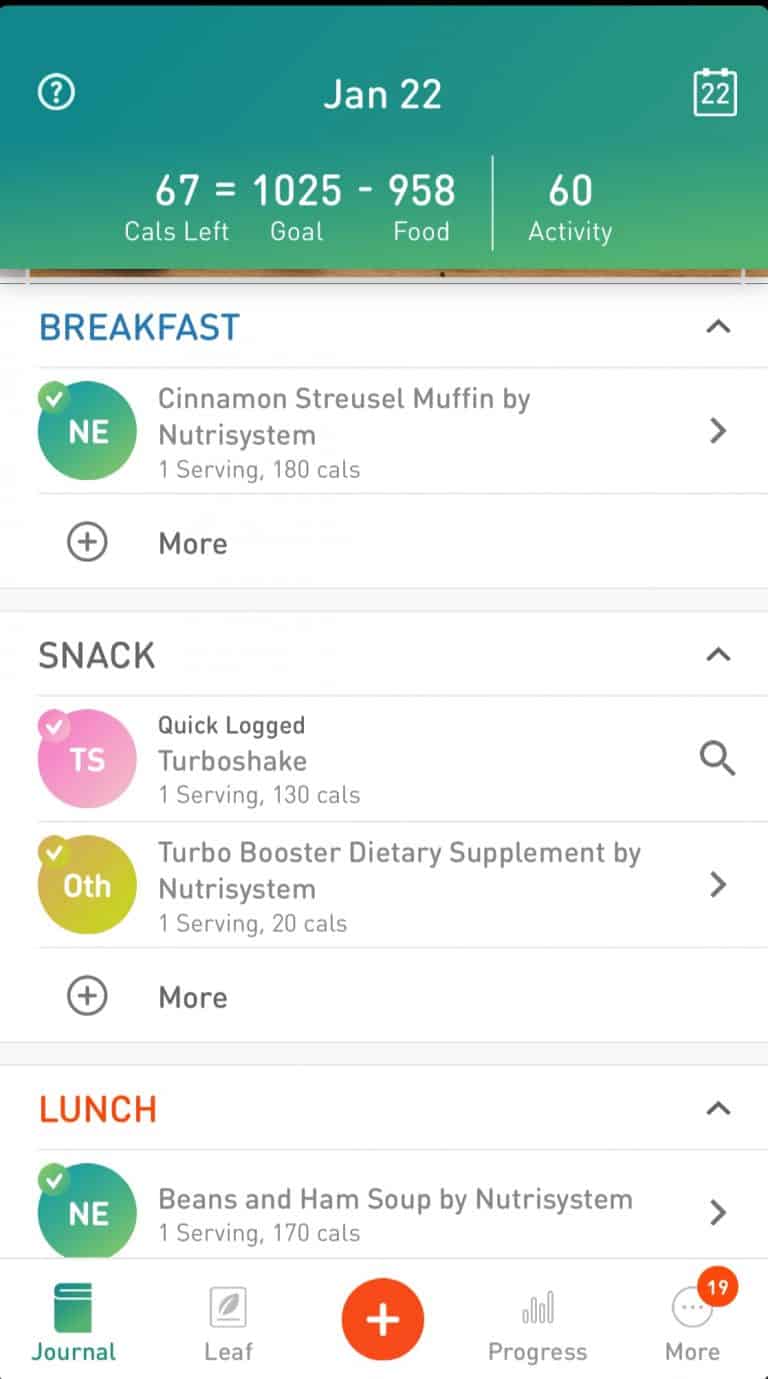The width and height of the screenshot is (768, 1379).
Task: Switch to the Journal tab
Action: [72, 1320]
